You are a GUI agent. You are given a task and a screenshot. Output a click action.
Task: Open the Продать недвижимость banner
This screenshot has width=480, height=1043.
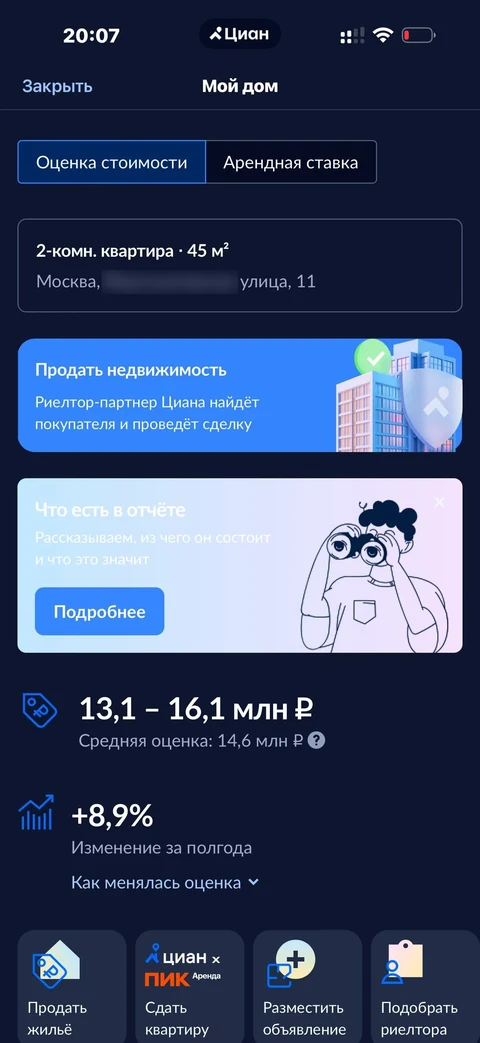pos(239,395)
